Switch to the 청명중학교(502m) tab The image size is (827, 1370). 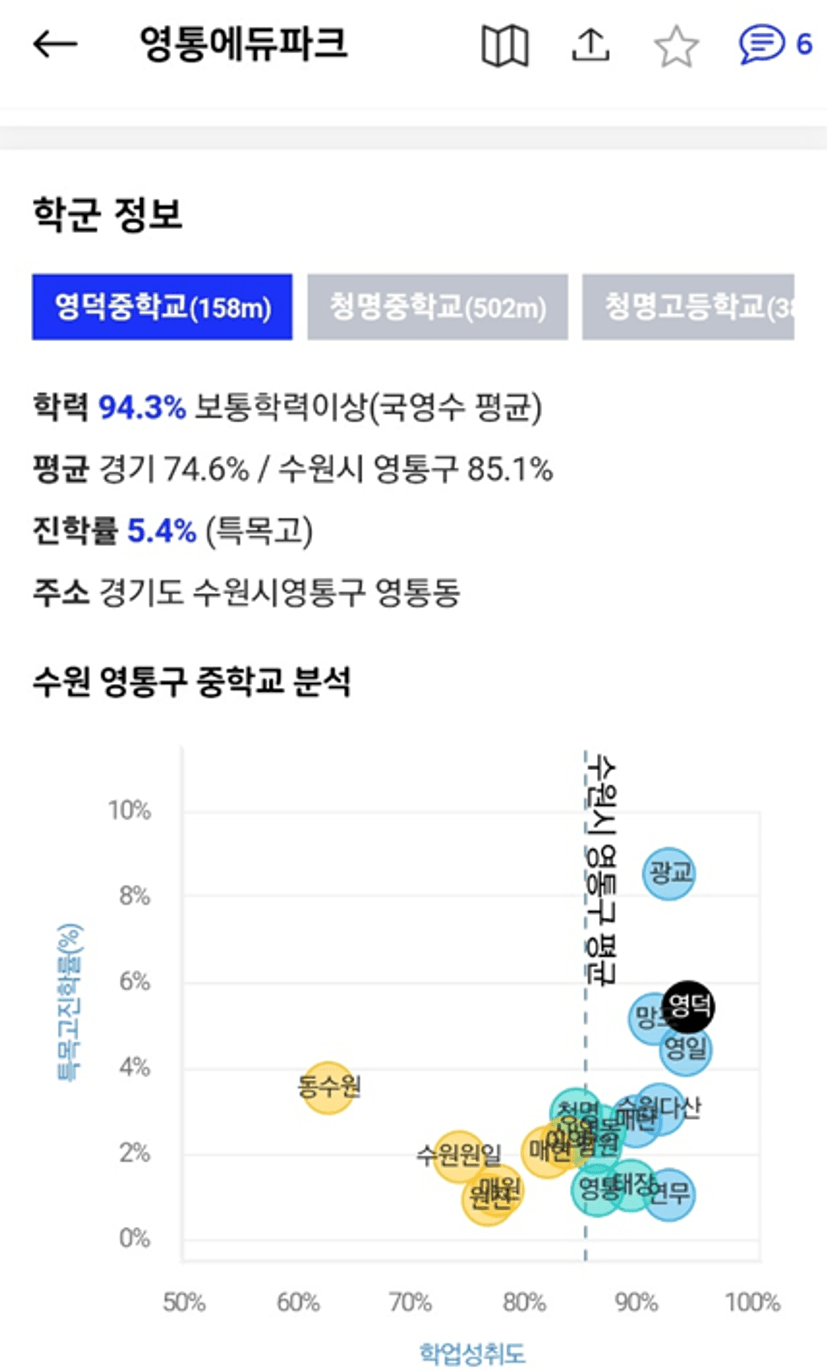437,307
